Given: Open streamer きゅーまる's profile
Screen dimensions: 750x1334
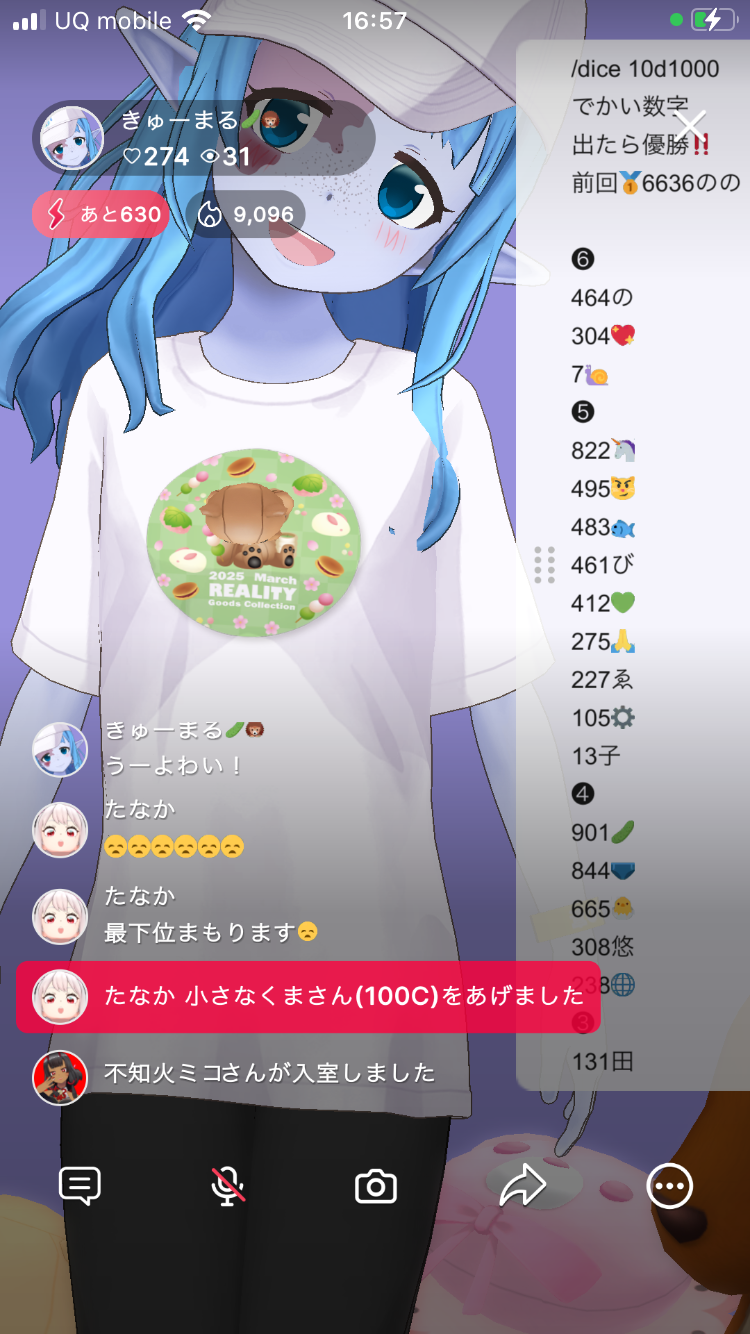Looking at the screenshot, I should [72, 137].
